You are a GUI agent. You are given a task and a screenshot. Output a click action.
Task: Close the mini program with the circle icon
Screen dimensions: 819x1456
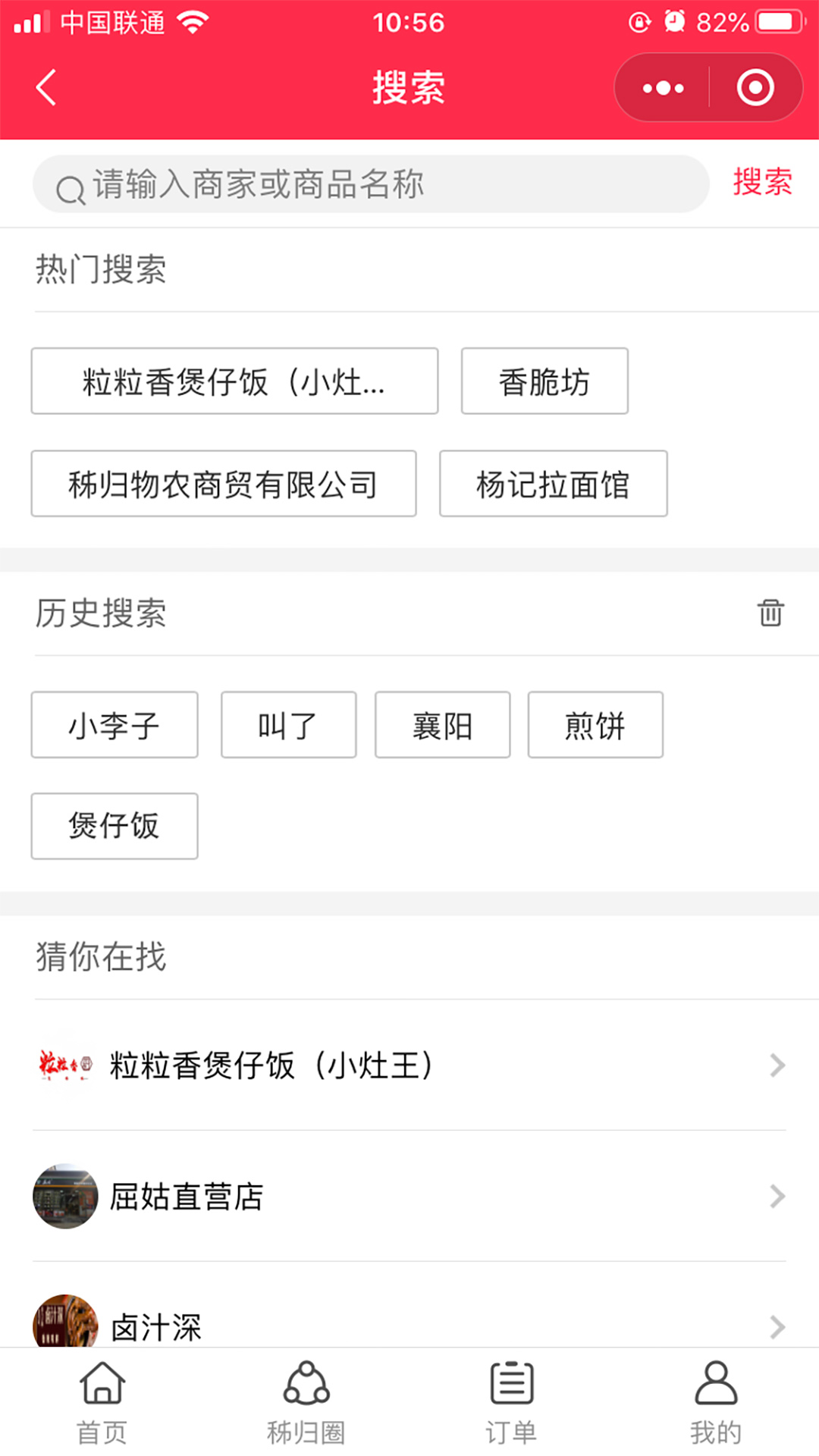pyautogui.click(x=755, y=88)
